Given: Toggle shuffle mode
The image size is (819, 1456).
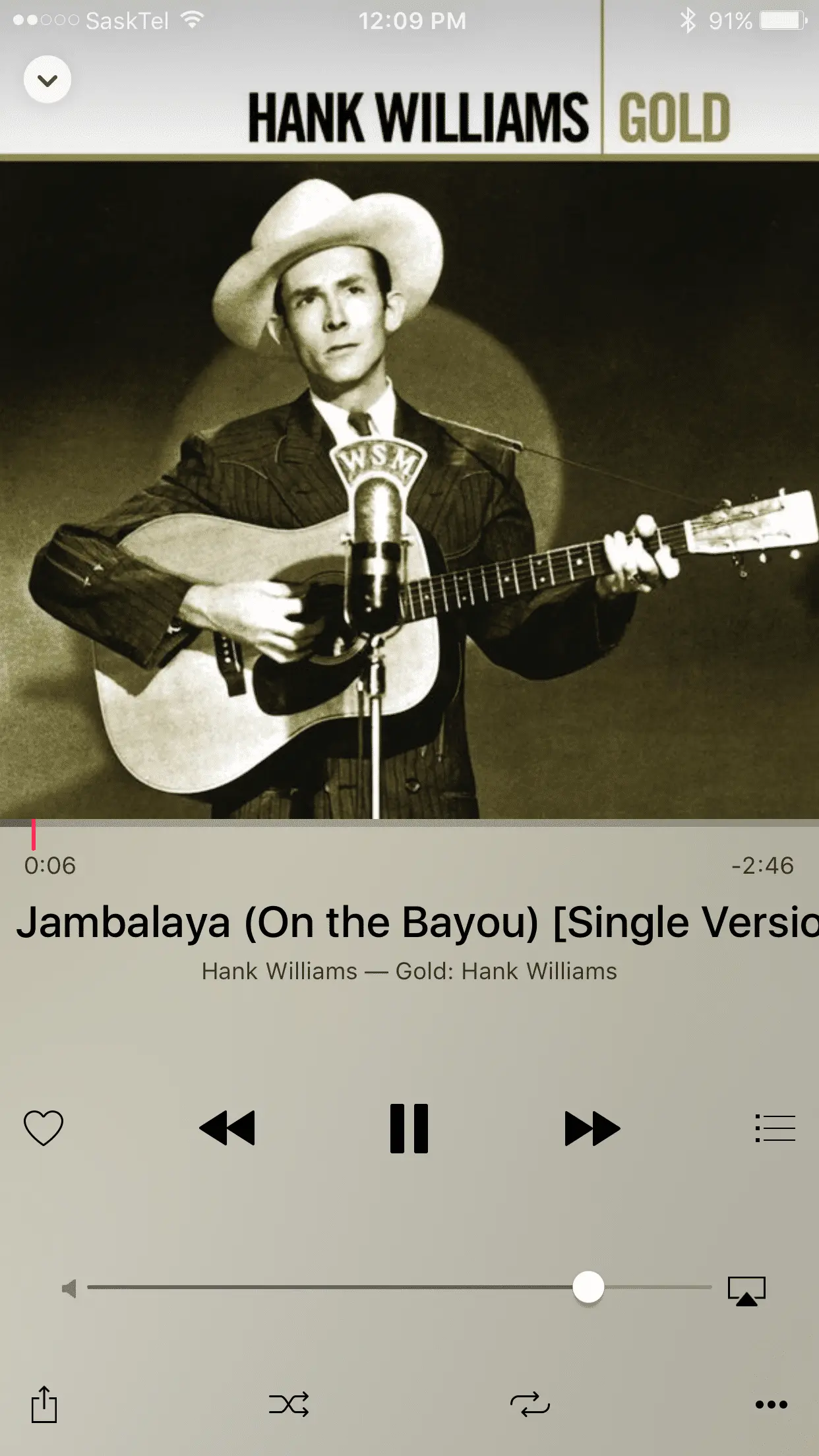Looking at the screenshot, I should click(x=289, y=1405).
